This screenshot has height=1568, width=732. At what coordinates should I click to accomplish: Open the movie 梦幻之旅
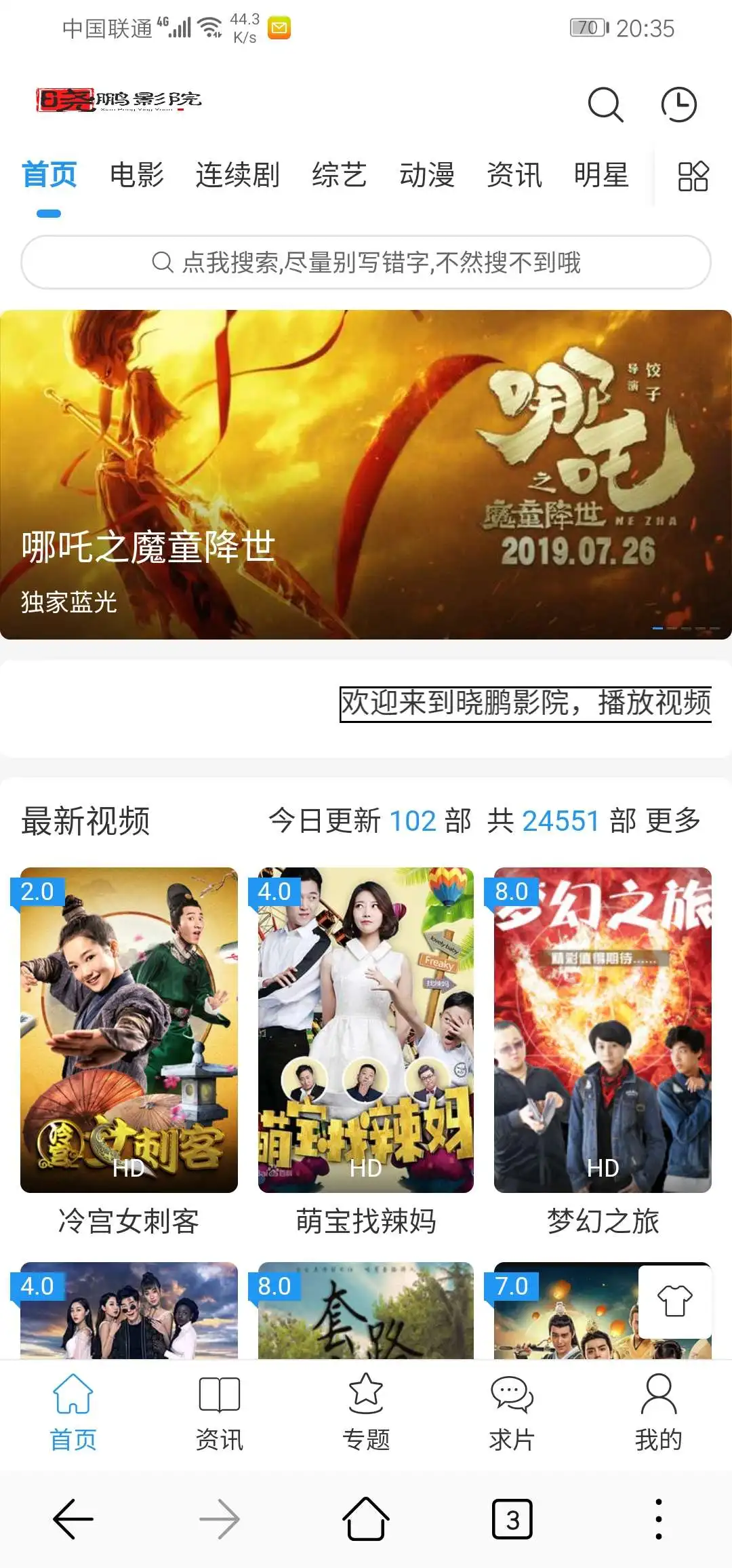[603, 1031]
